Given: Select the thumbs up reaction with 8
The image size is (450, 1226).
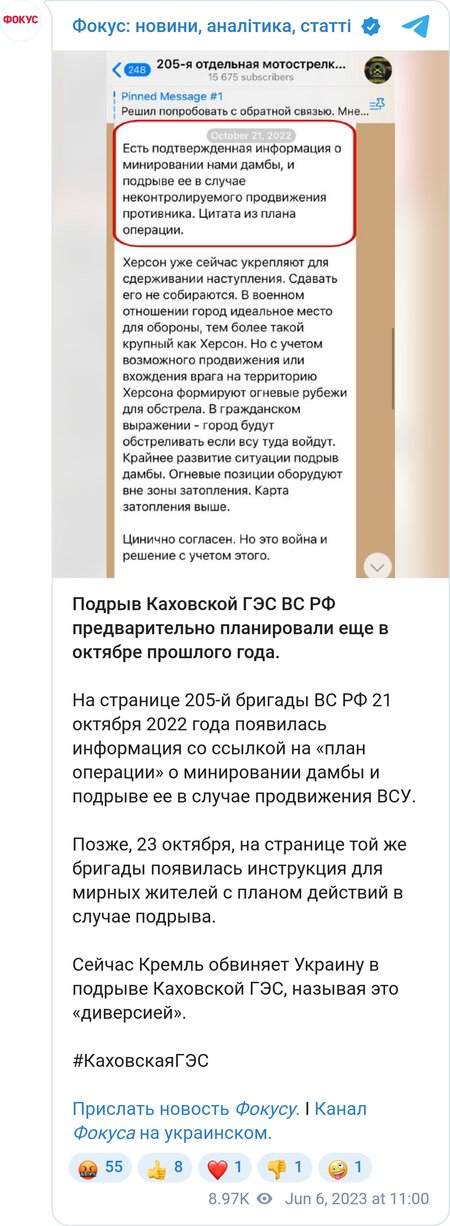Looking at the screenshot, I should (166, 1167).
